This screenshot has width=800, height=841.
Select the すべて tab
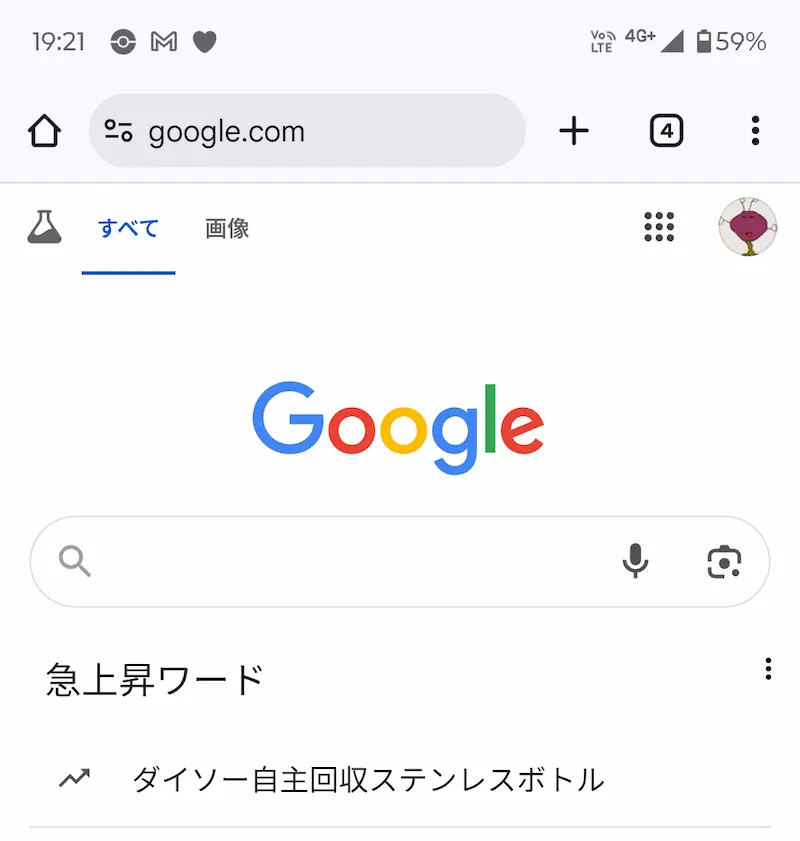(x=128, y=228)
